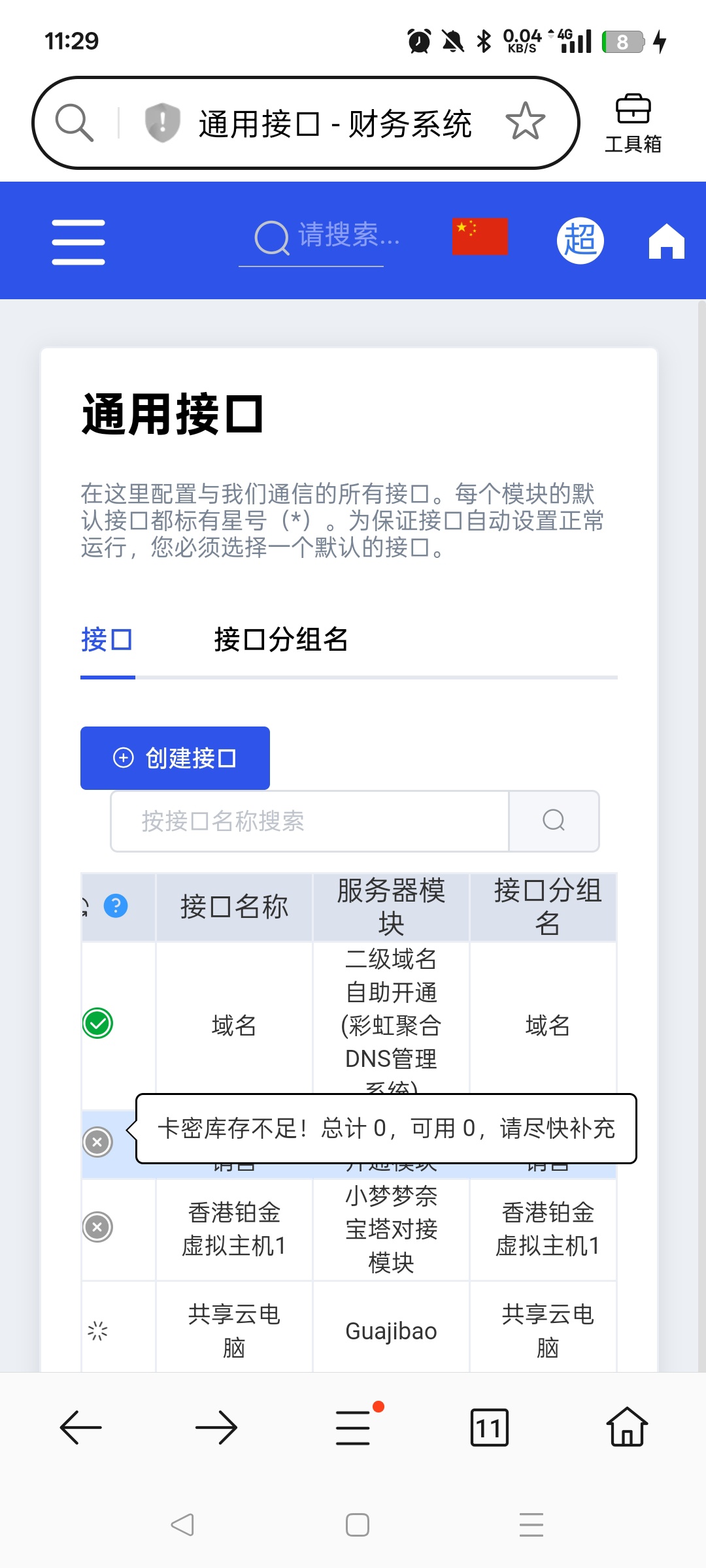Select the 接口 tab
The image size is (706, 1568).
point(107,640)
